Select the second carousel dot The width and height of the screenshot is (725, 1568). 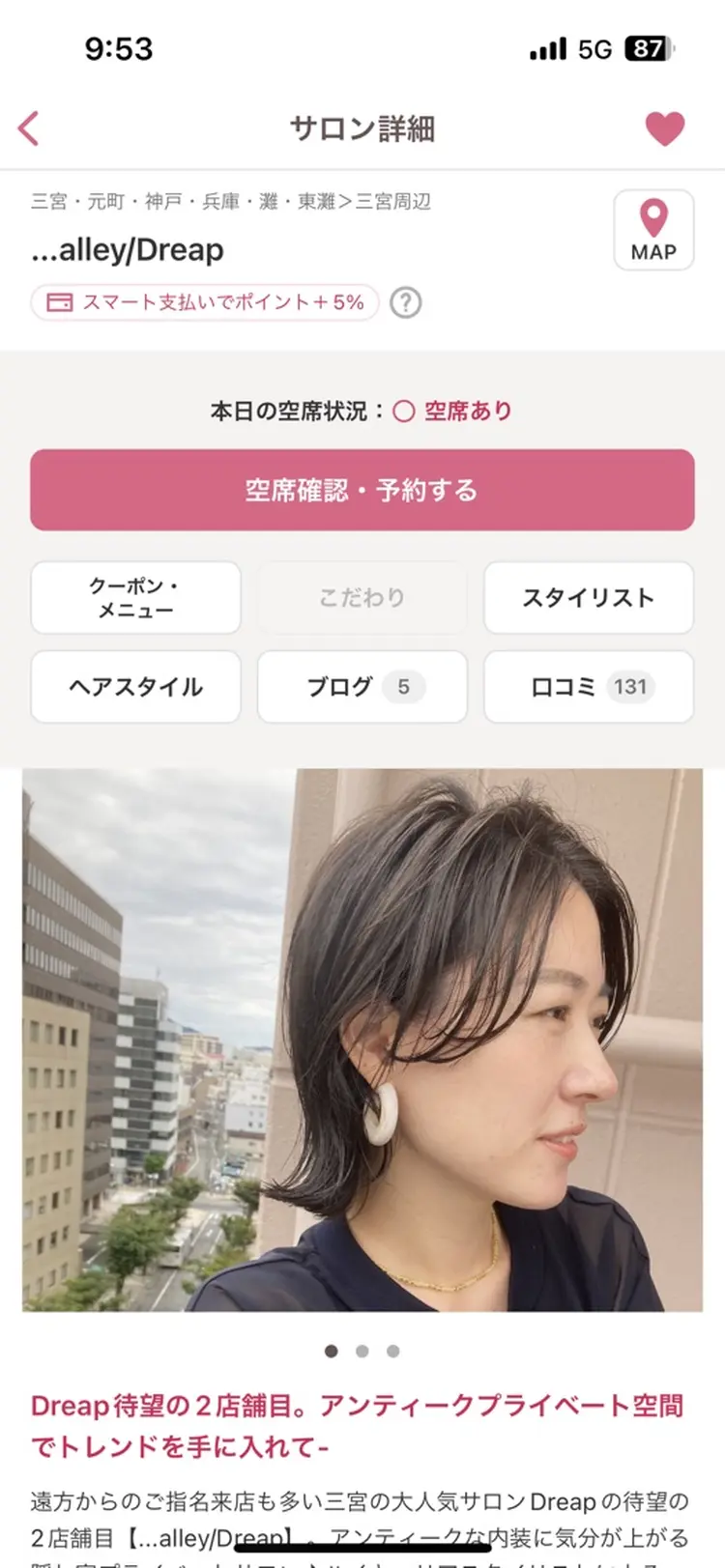click(x=362, y=1352)
